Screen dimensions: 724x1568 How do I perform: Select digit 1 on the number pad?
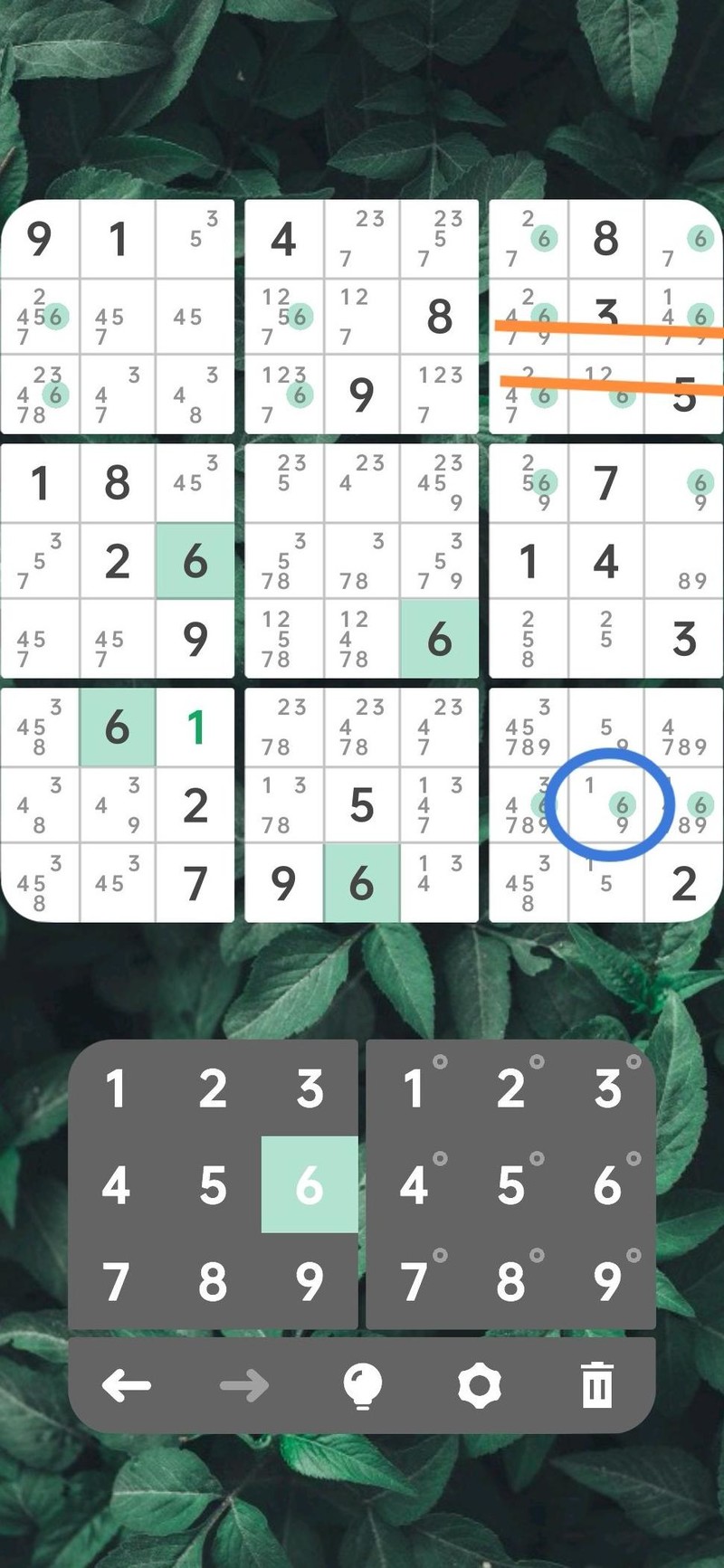tap(116, 1088)
